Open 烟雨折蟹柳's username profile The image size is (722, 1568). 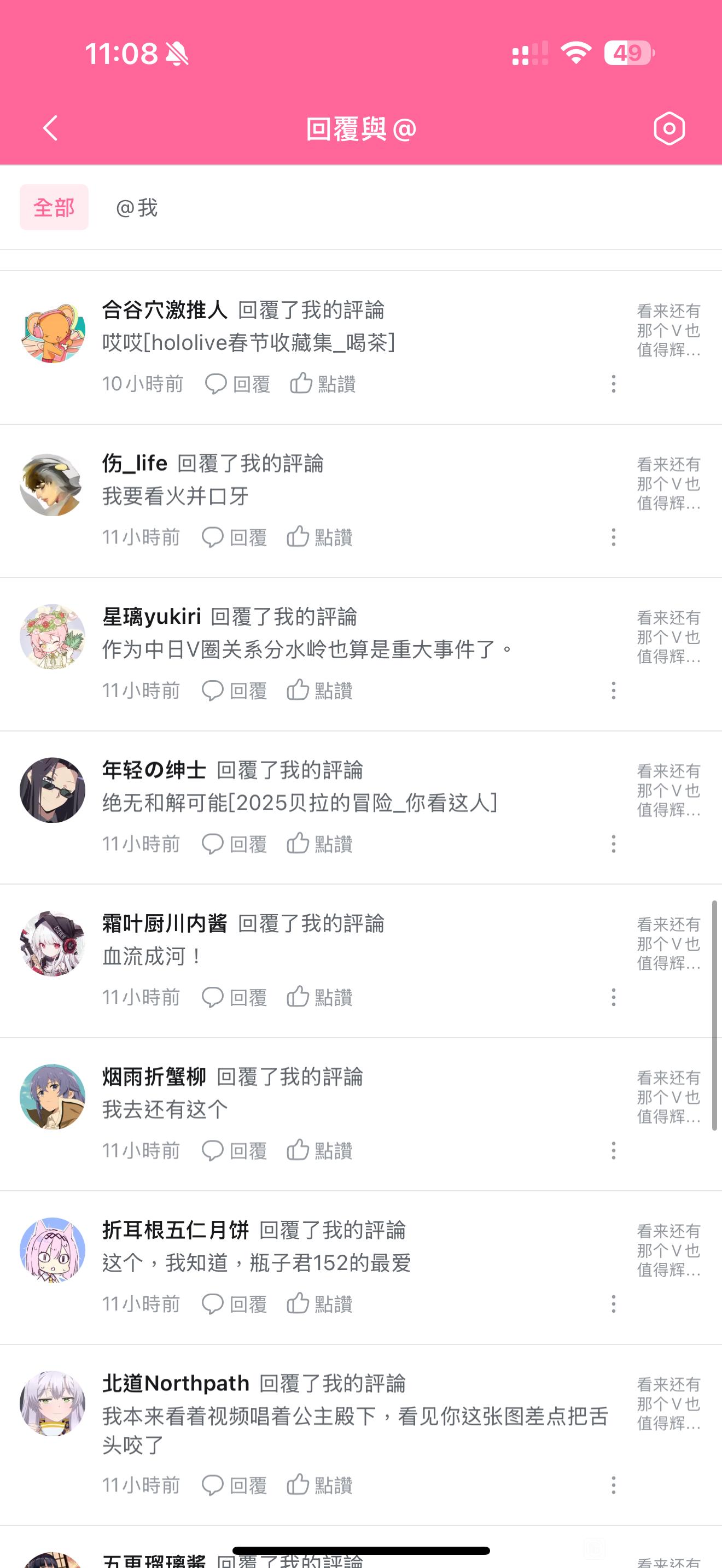154,1077
